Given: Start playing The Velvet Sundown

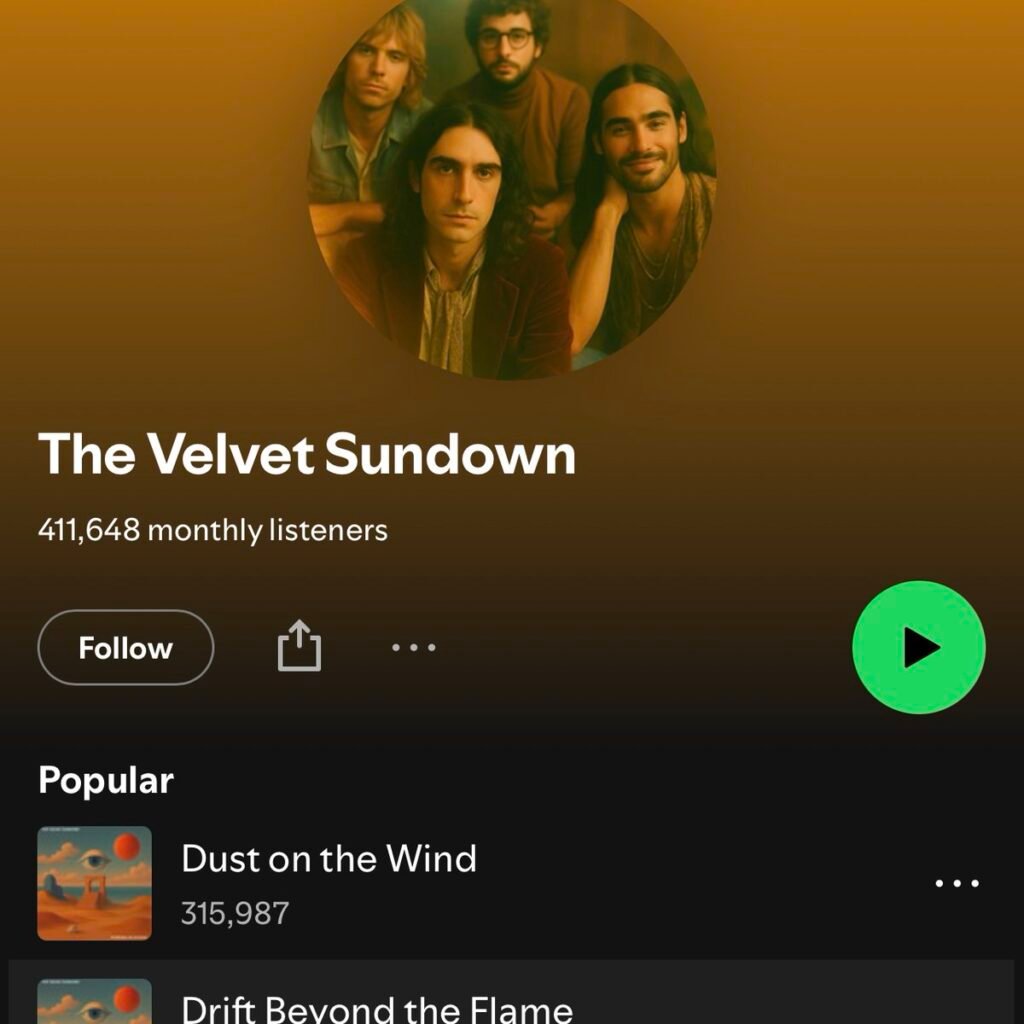Looking at the screenshot, I should pos(918,647).
